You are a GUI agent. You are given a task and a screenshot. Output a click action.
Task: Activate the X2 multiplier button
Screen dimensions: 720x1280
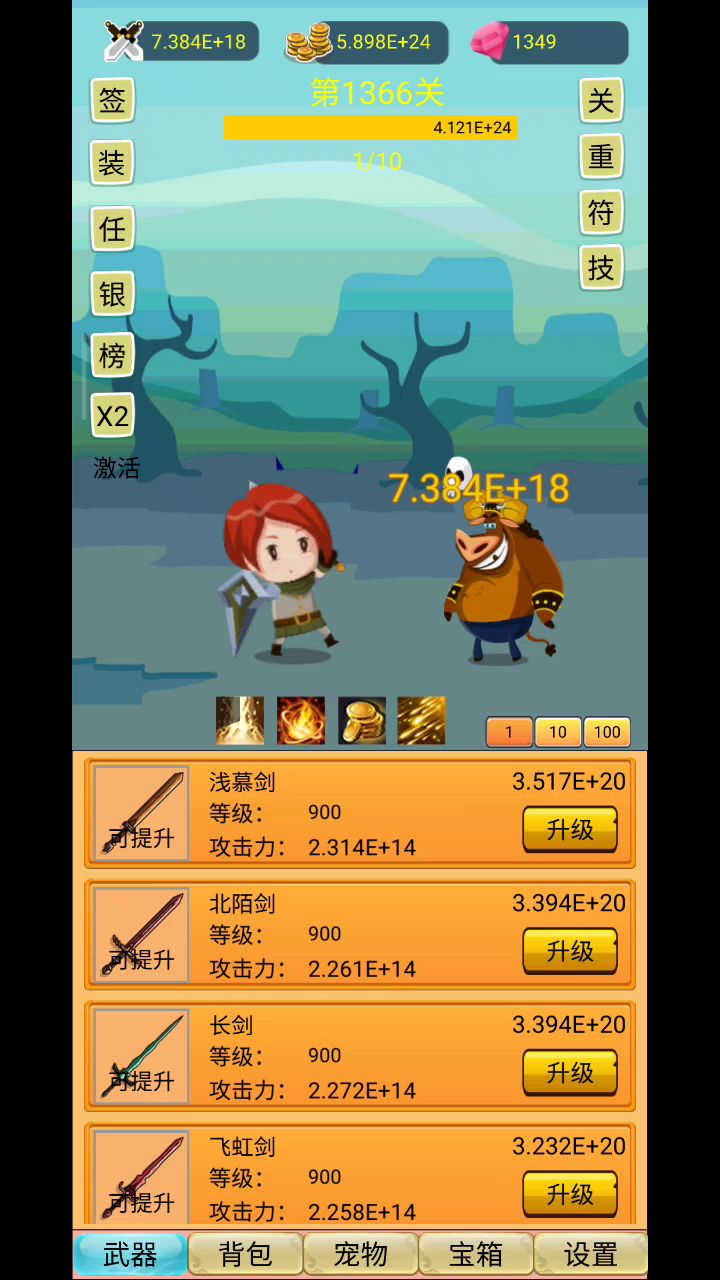pyautogui.click(x=113, y=415)
